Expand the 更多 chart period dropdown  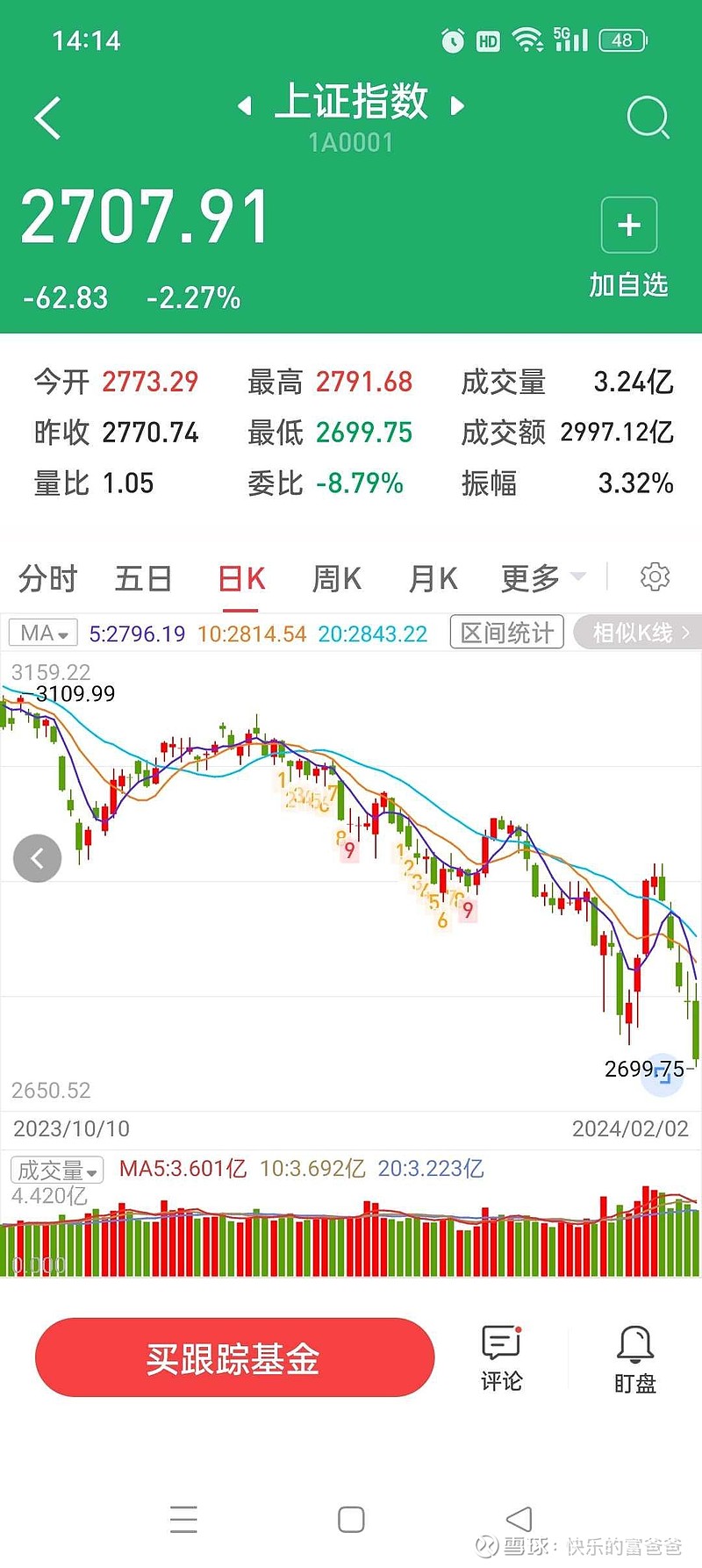click(x=542, y=578)
